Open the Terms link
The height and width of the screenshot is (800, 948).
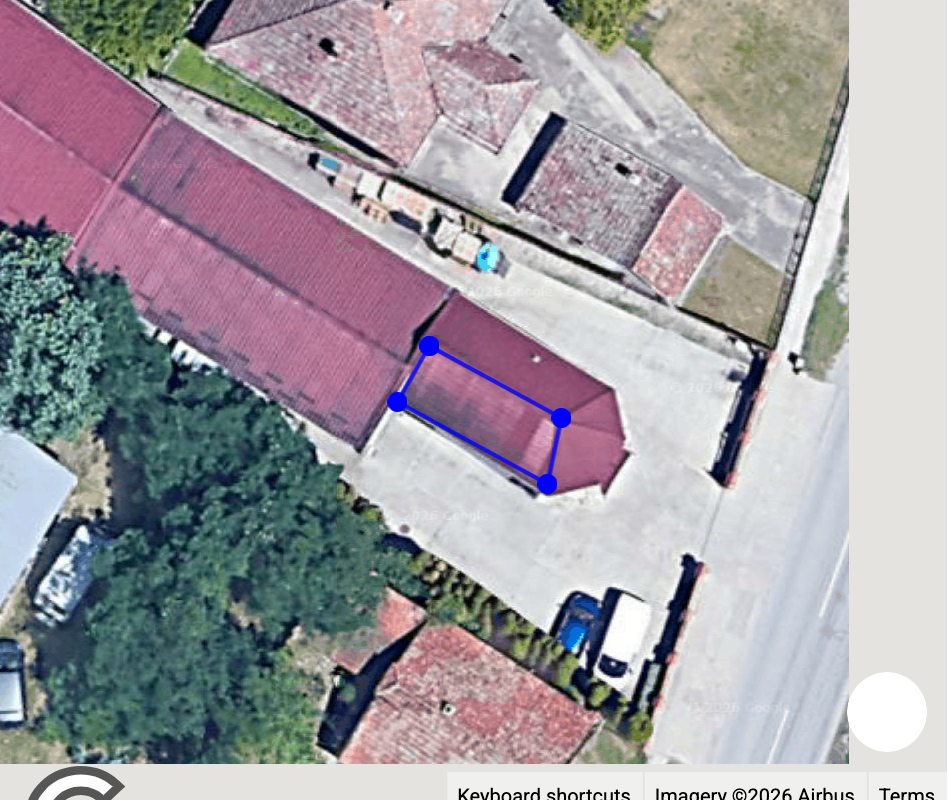click(x=906, y=792)
